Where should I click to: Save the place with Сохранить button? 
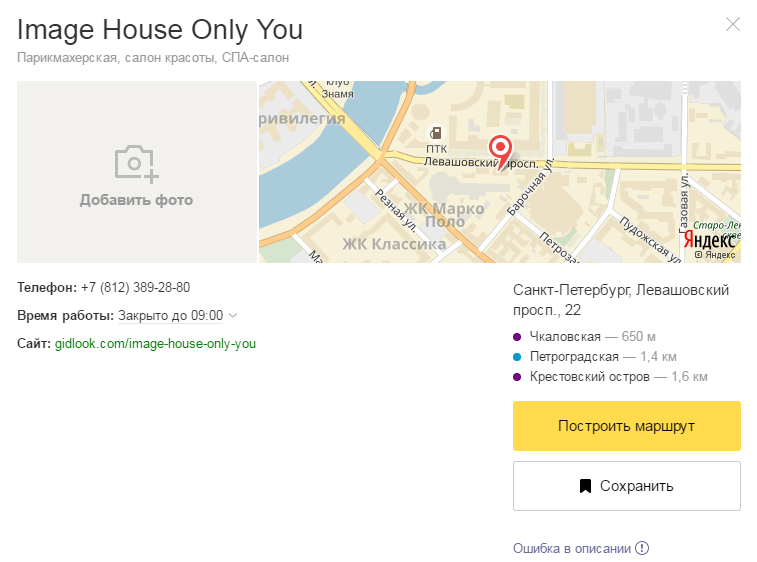pyautogui.click(x=626, y=486)
